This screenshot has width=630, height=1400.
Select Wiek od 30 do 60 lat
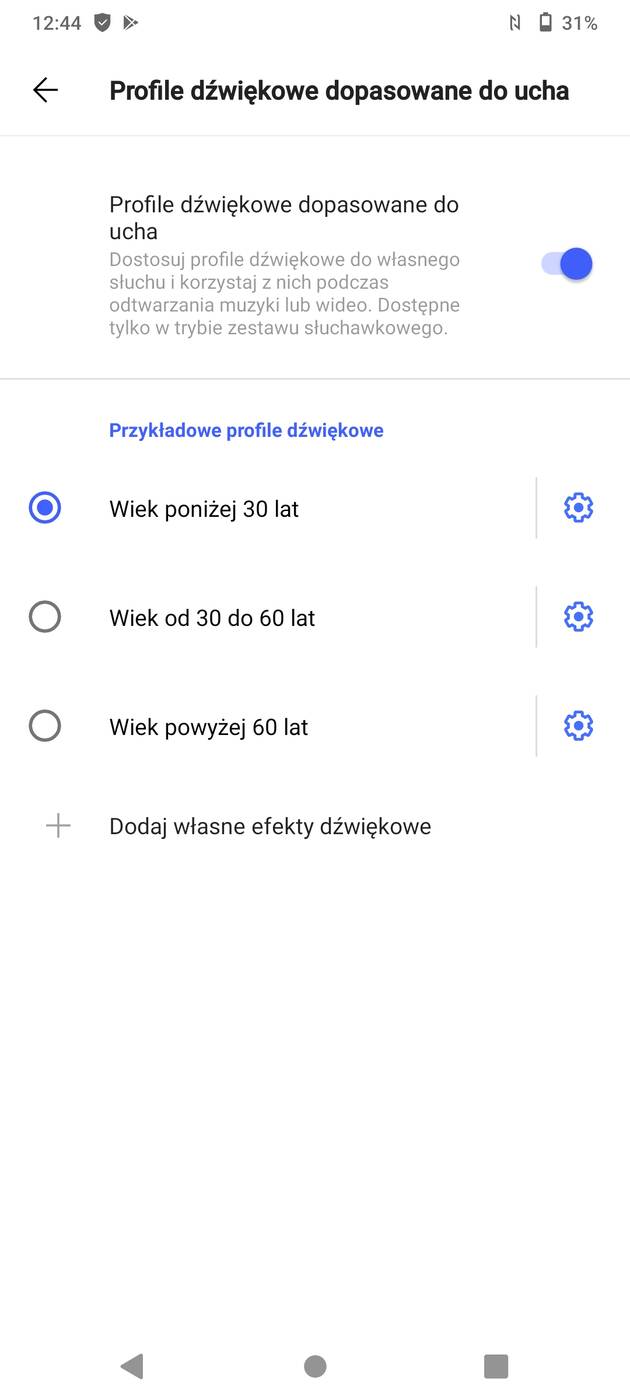pyautogui.click(x=45, y=617)
